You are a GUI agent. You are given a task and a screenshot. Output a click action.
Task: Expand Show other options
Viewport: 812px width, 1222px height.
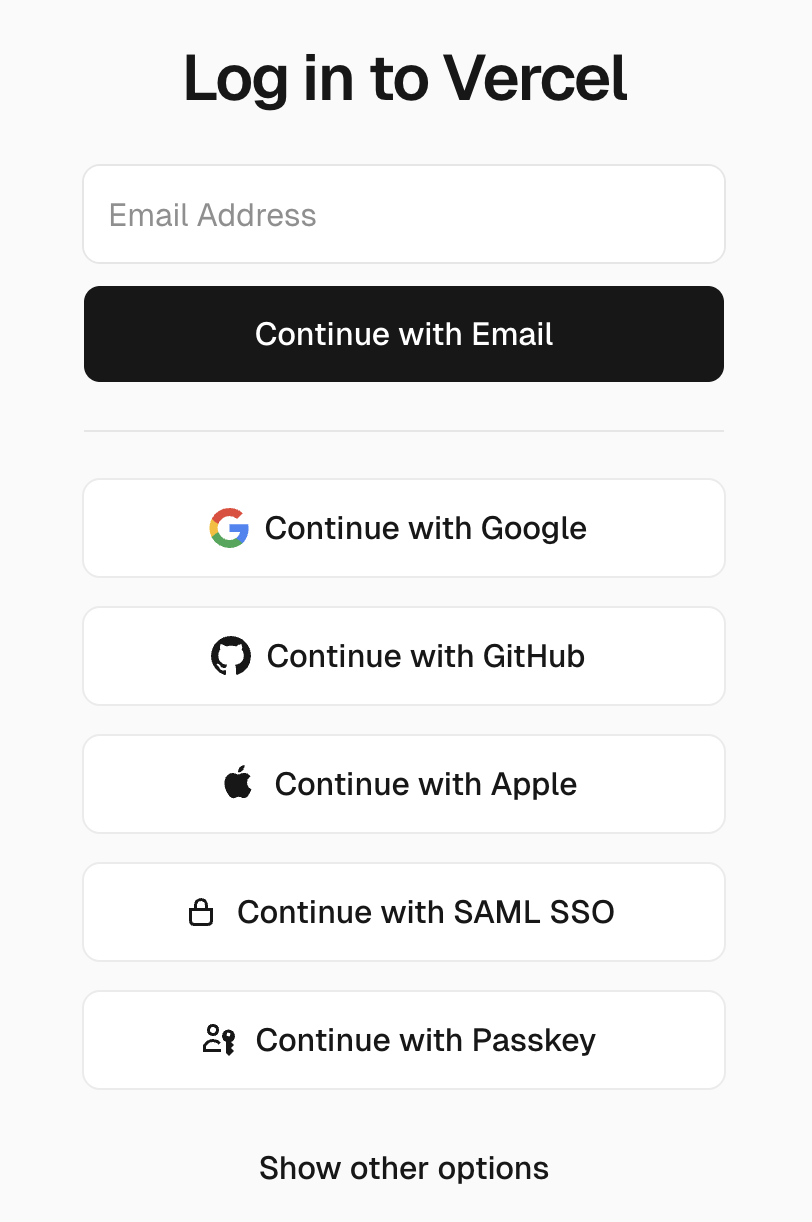pyautogui.click(x=403, y=1168)
